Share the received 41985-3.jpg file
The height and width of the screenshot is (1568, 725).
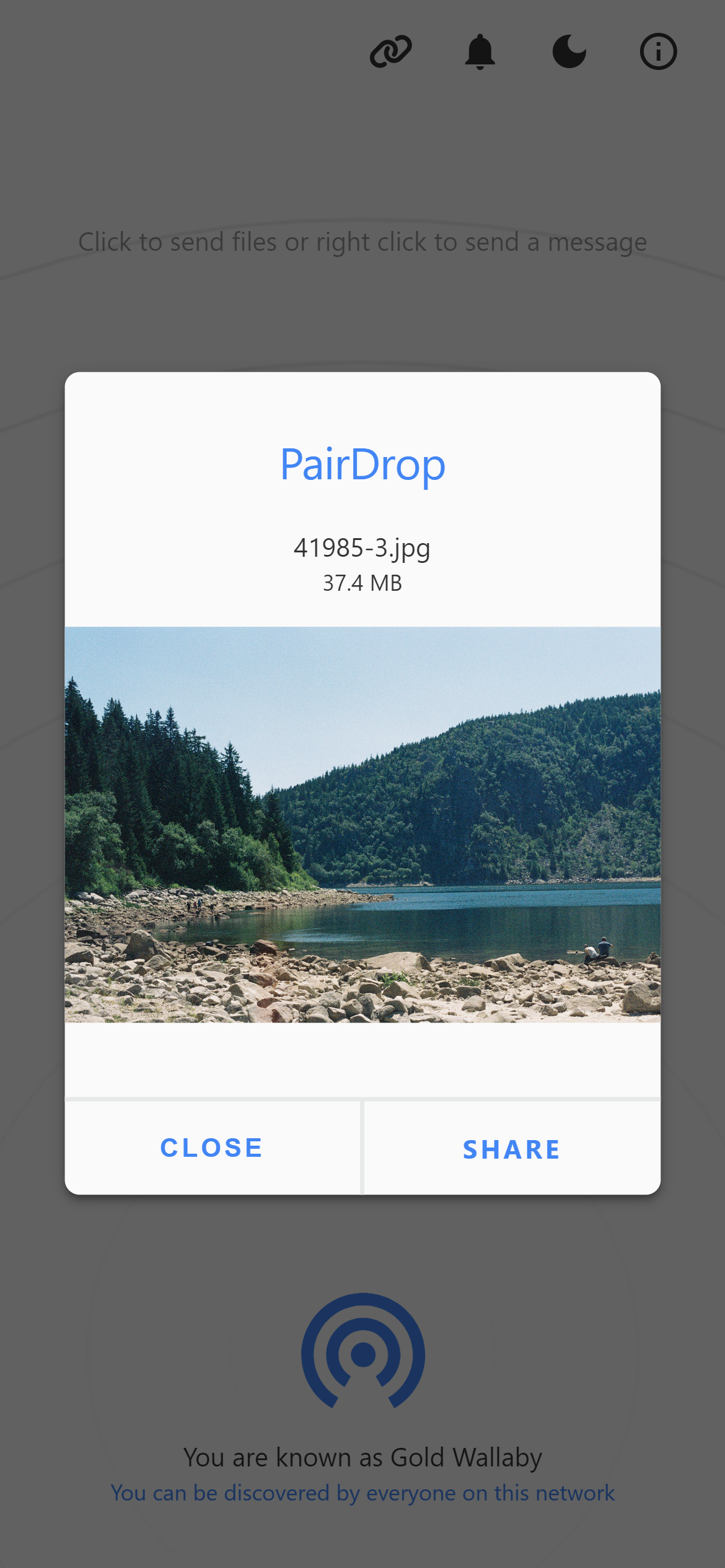[x=512, y=1149]
